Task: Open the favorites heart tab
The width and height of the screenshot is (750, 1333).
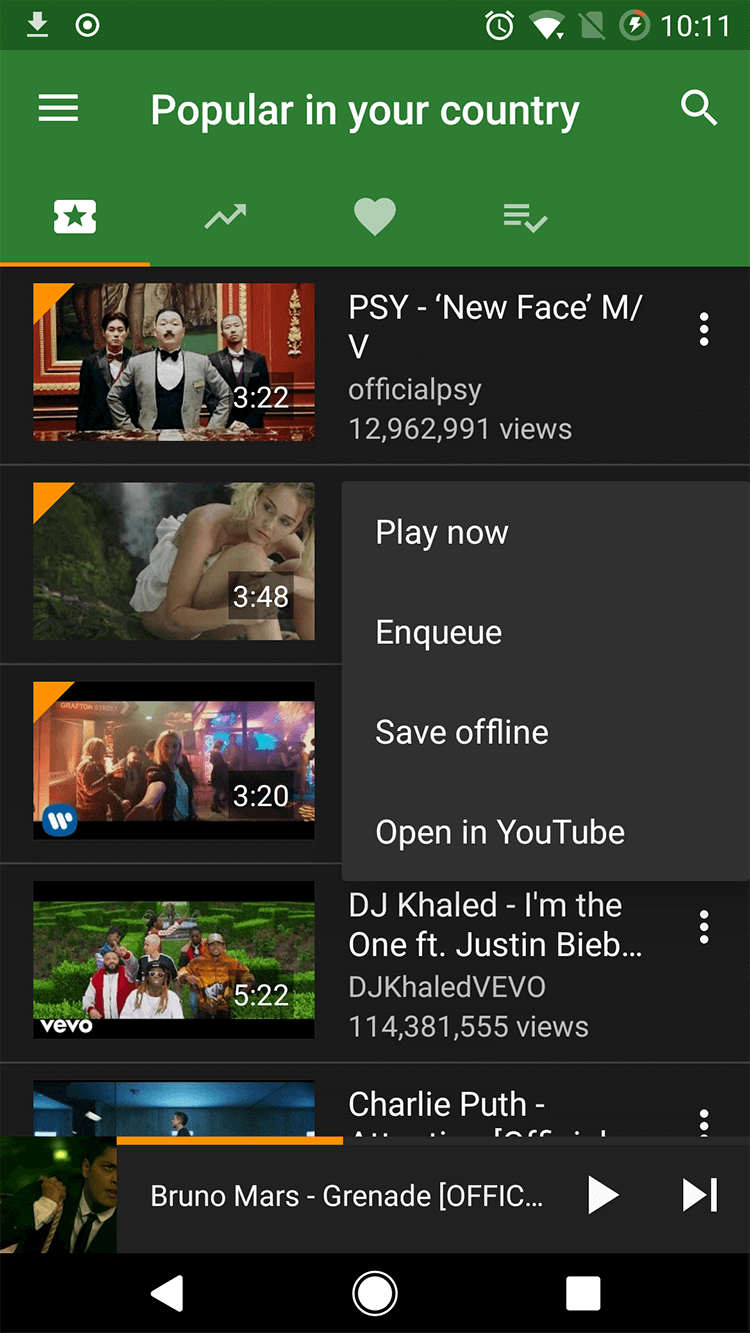Action: coord(375,216)
